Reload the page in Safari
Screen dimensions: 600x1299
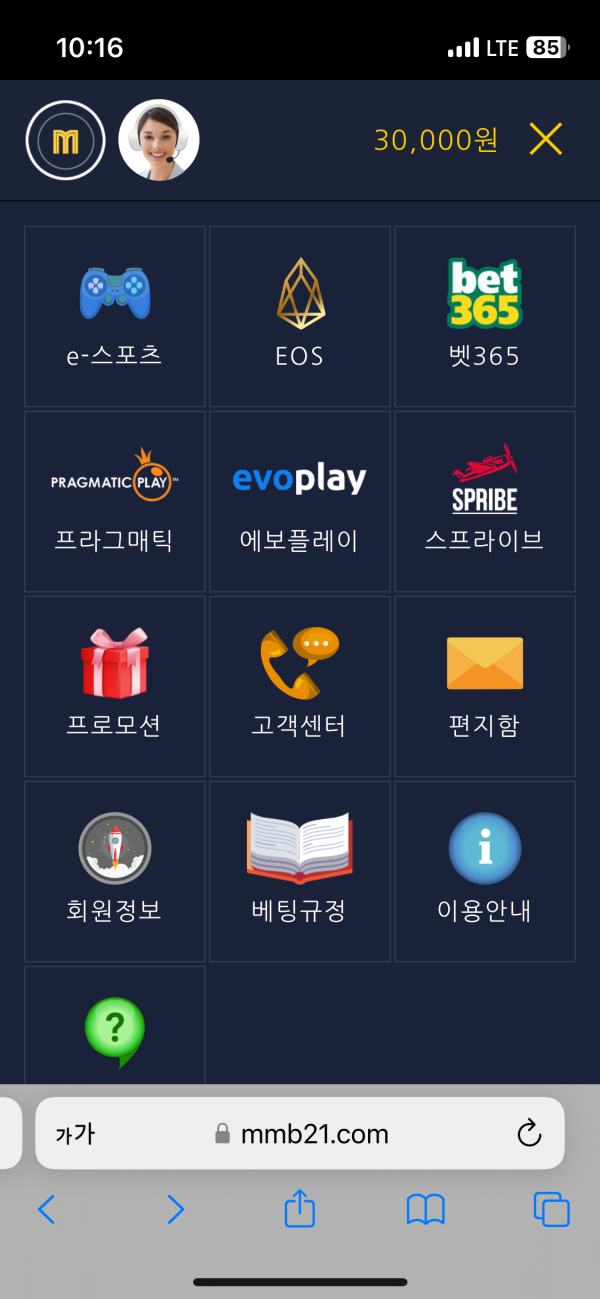coord(528,1133)
